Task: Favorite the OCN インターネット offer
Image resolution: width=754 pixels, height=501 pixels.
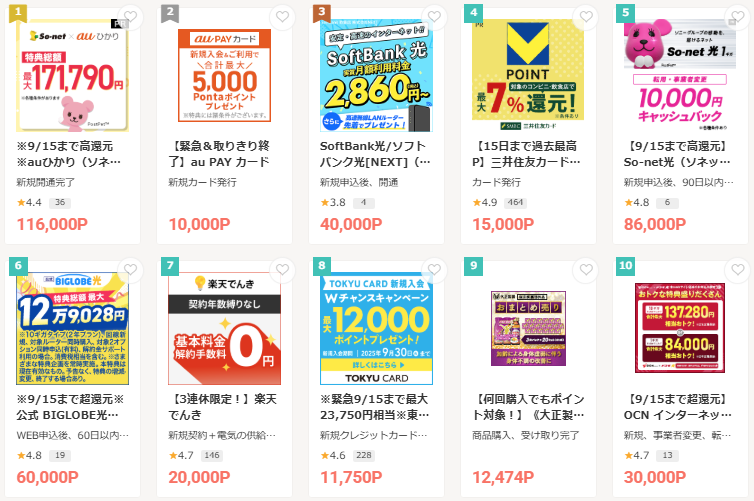Action: click(x=736, y=270)
